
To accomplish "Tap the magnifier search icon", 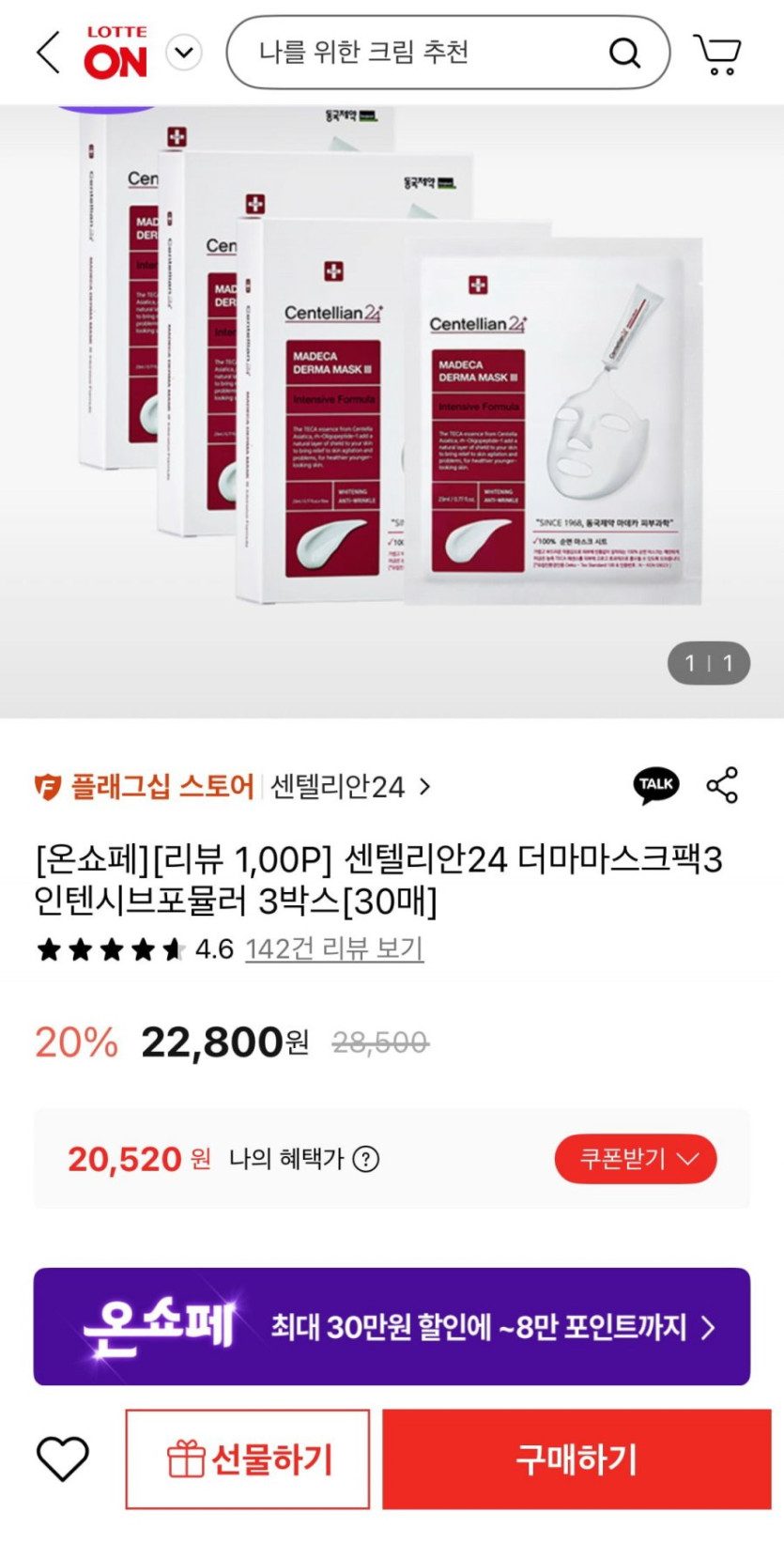I will [624, 53].
